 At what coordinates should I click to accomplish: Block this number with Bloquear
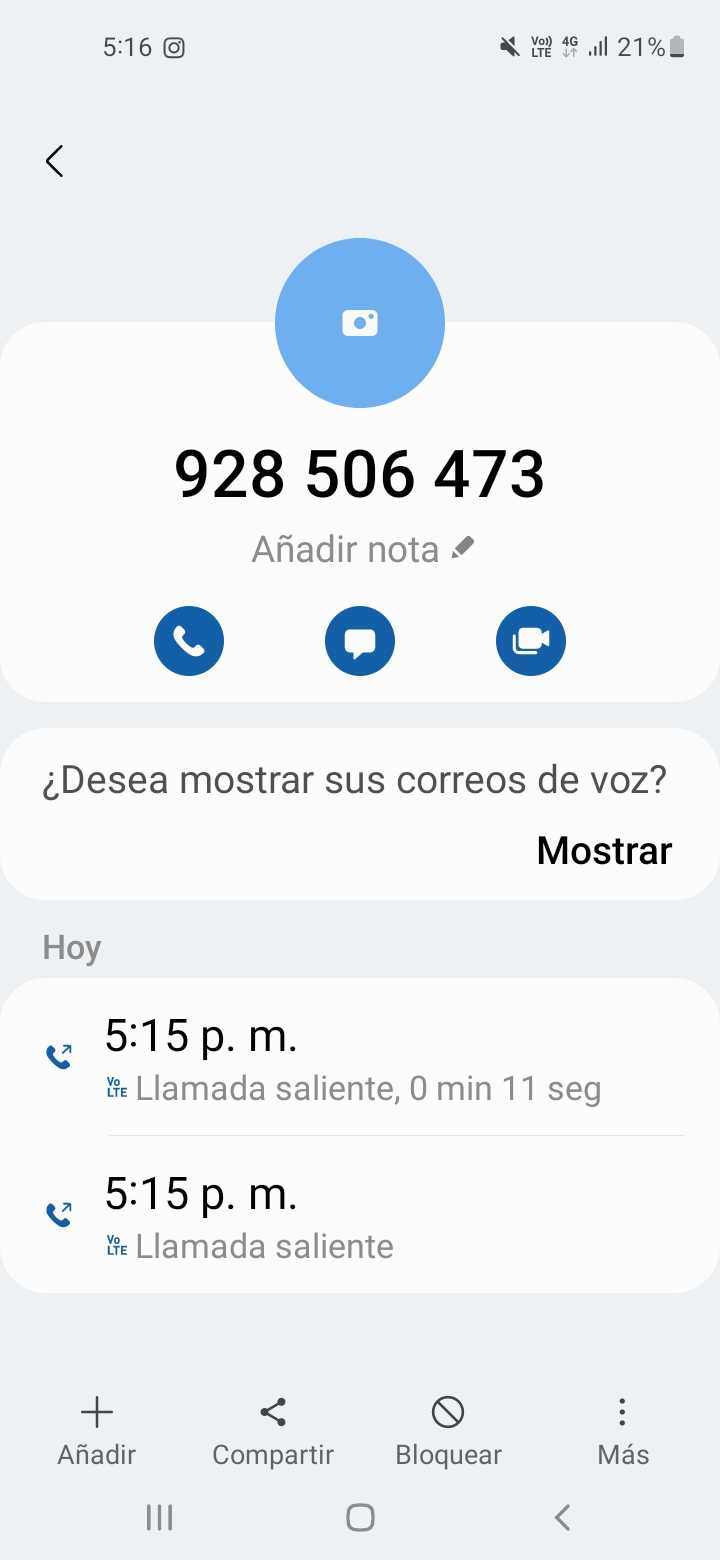point(448,1431)
